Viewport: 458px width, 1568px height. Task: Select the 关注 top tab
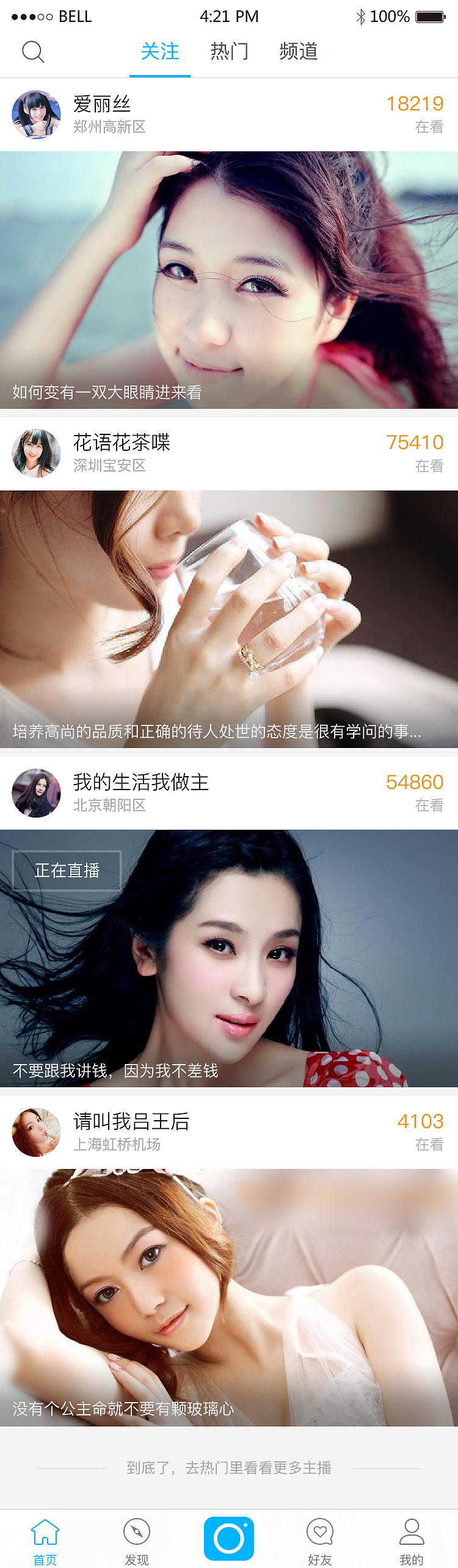[160, 52]
